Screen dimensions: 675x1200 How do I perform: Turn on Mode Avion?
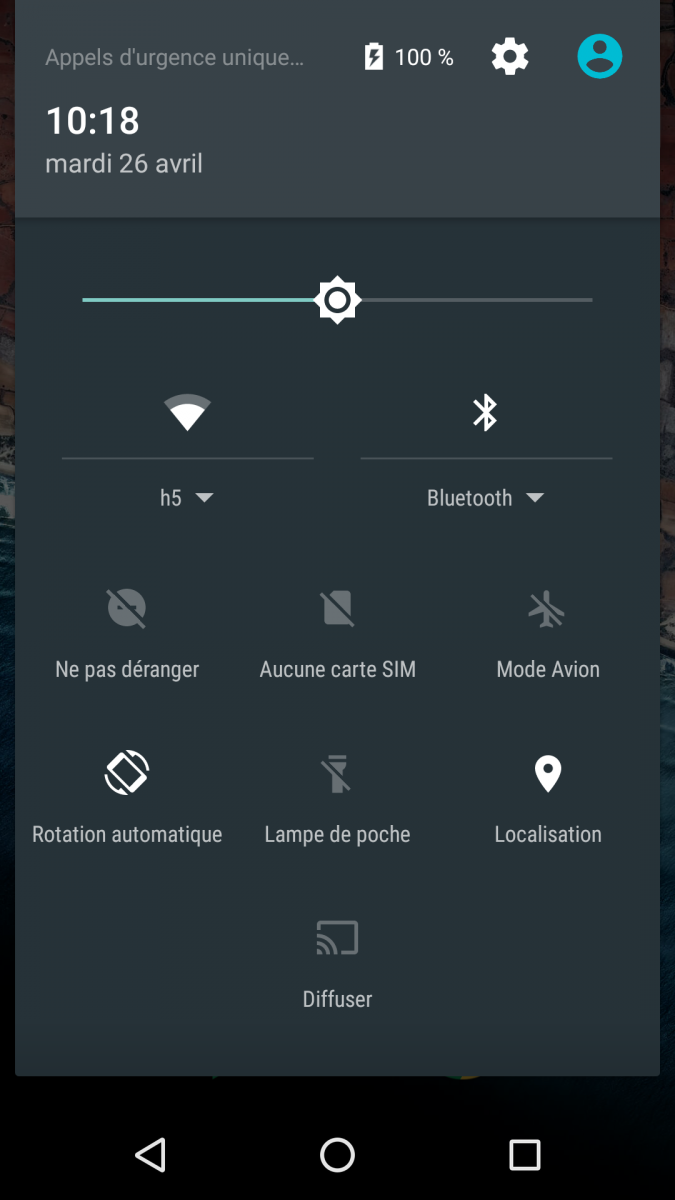(x=548, y=634)
